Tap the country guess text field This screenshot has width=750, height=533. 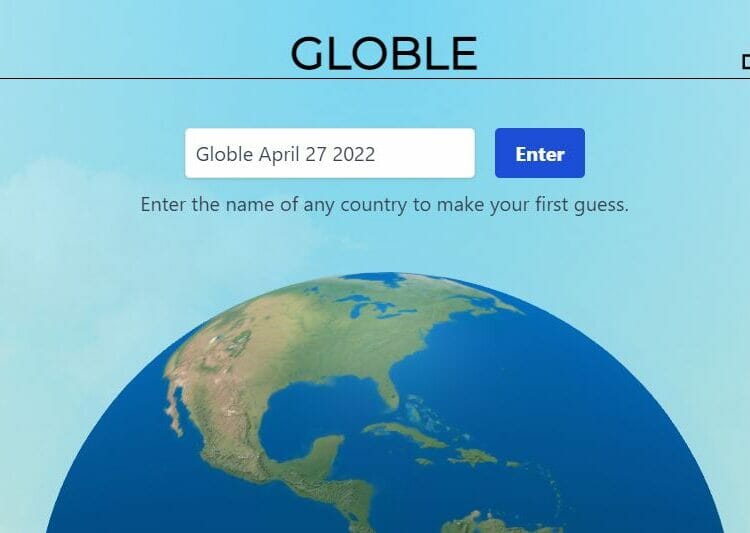[329, 154]
